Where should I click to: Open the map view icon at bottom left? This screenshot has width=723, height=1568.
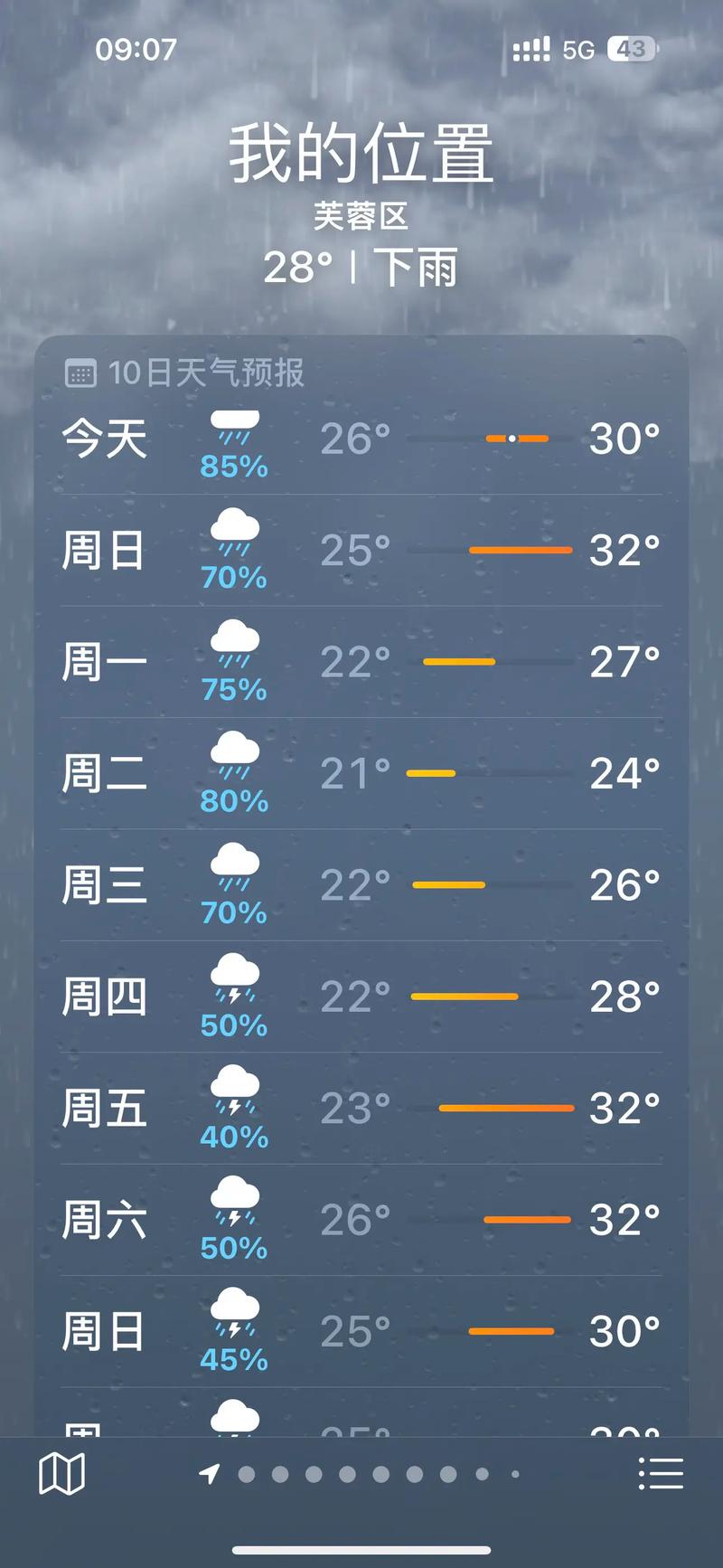[61, 1472]
